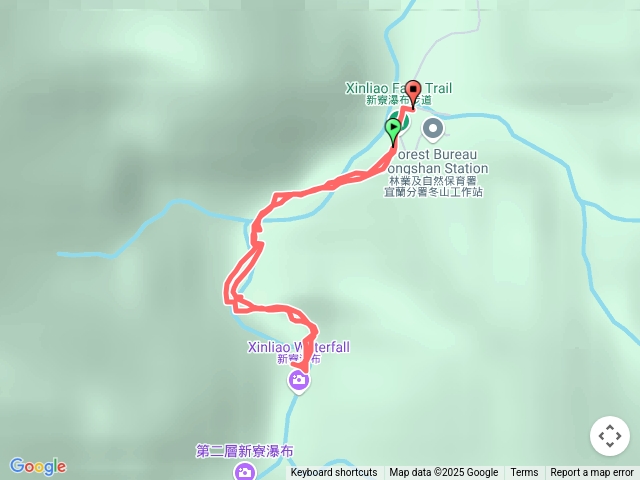The image size is (640, 480).
Task: Open the Terms link
Action: click(524, 473)
